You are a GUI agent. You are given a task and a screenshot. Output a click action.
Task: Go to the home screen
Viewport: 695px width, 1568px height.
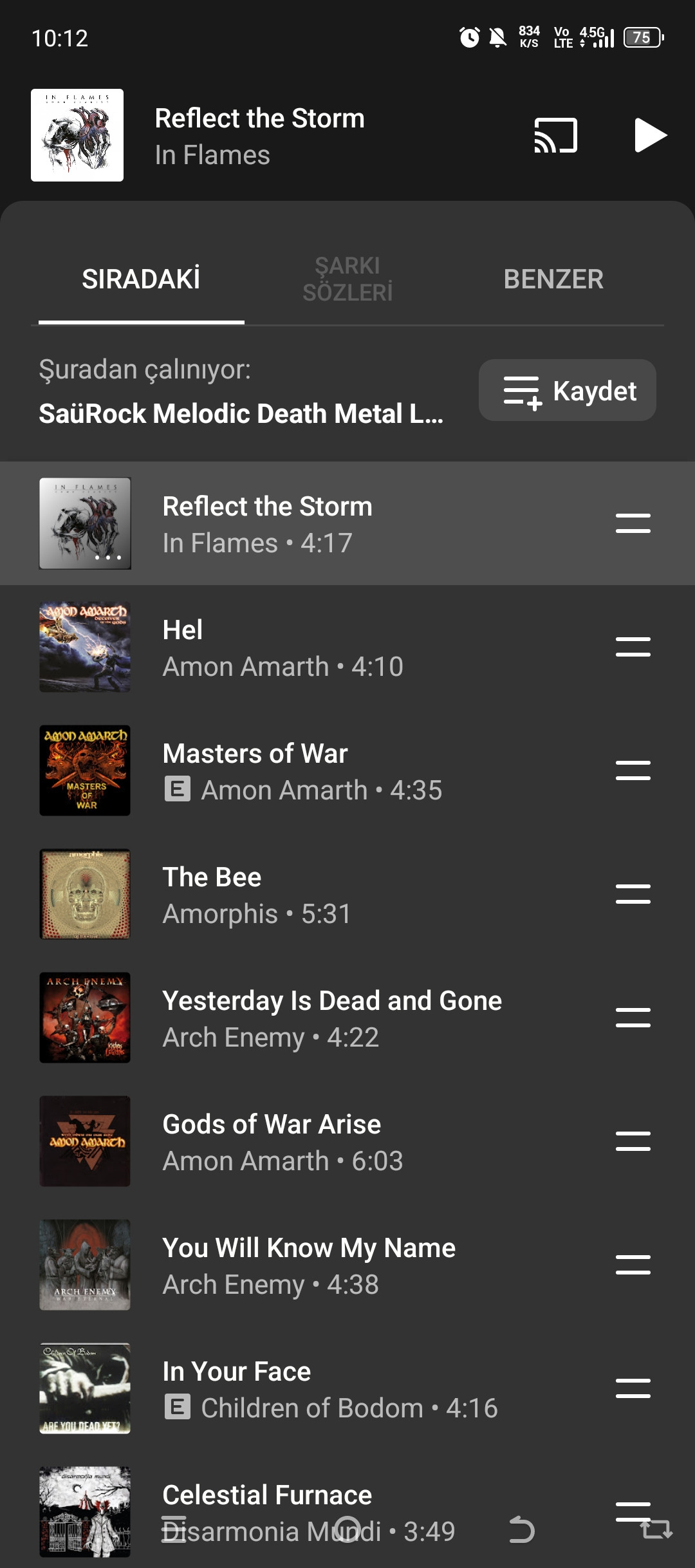tap(347, 1531)
